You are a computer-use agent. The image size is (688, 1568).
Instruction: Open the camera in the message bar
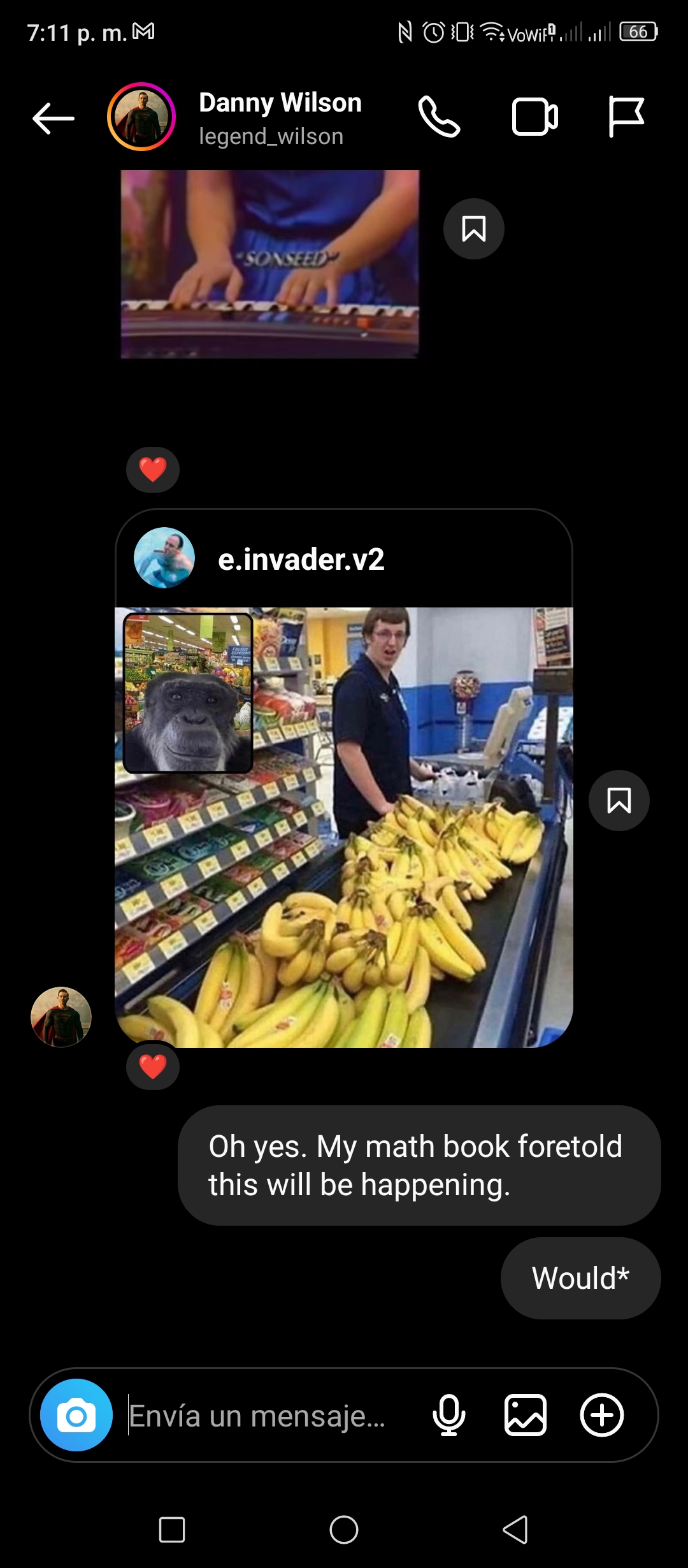[x=76, y=1415]
